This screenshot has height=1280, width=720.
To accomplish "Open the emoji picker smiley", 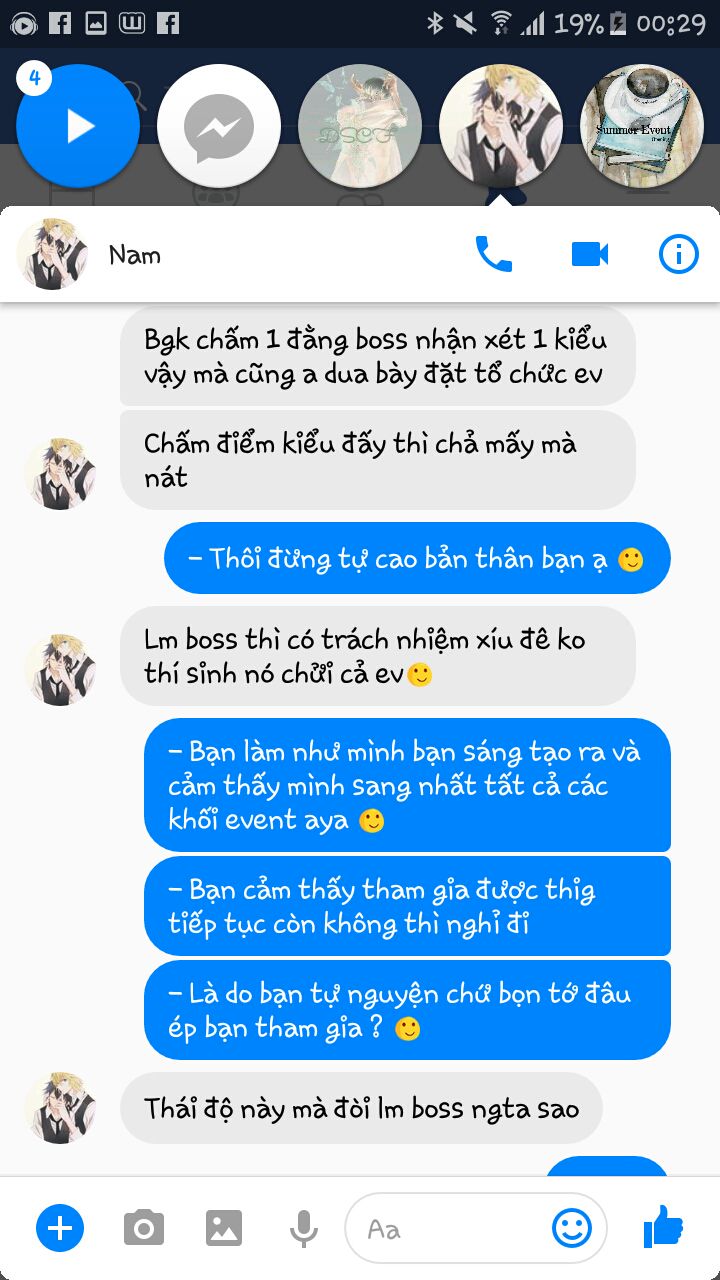I will pos(572,1228).
